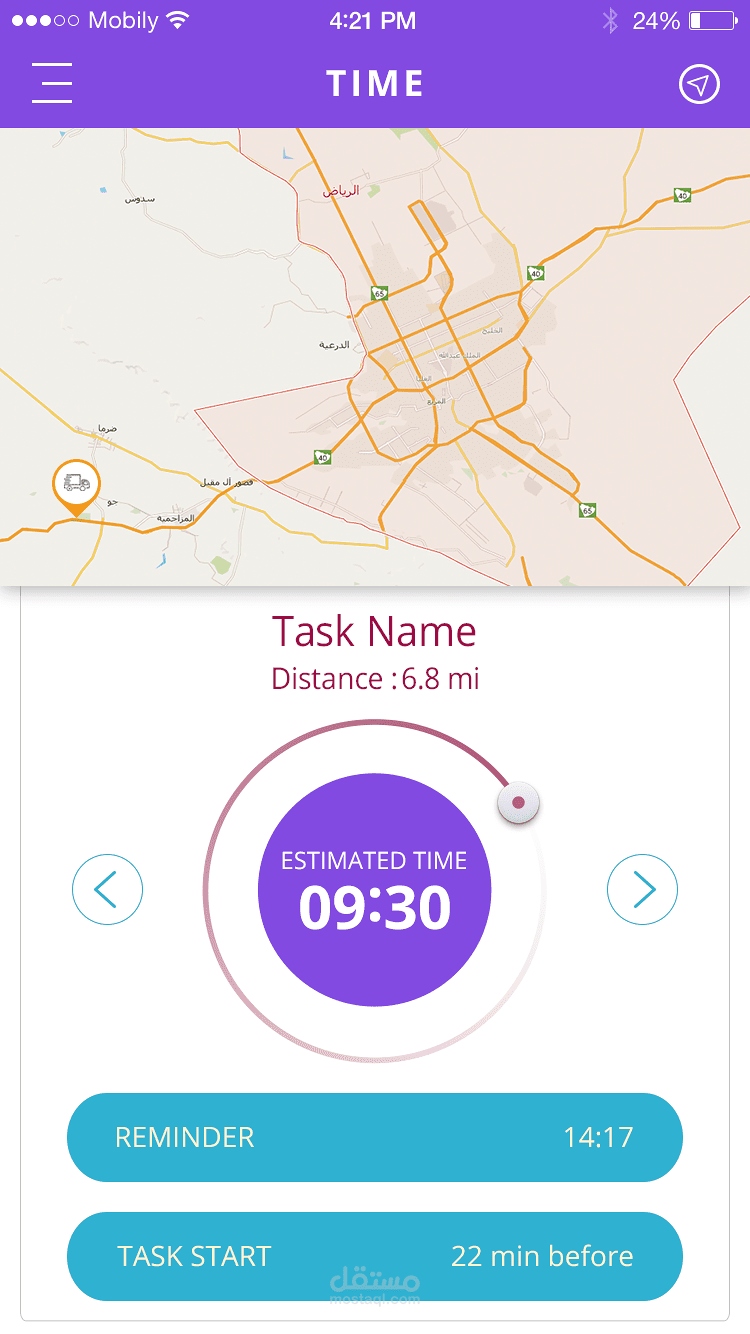Open the hamburger menu
Image resolution: width=750 pixels, height=1334 pixels.
point(52,83)
